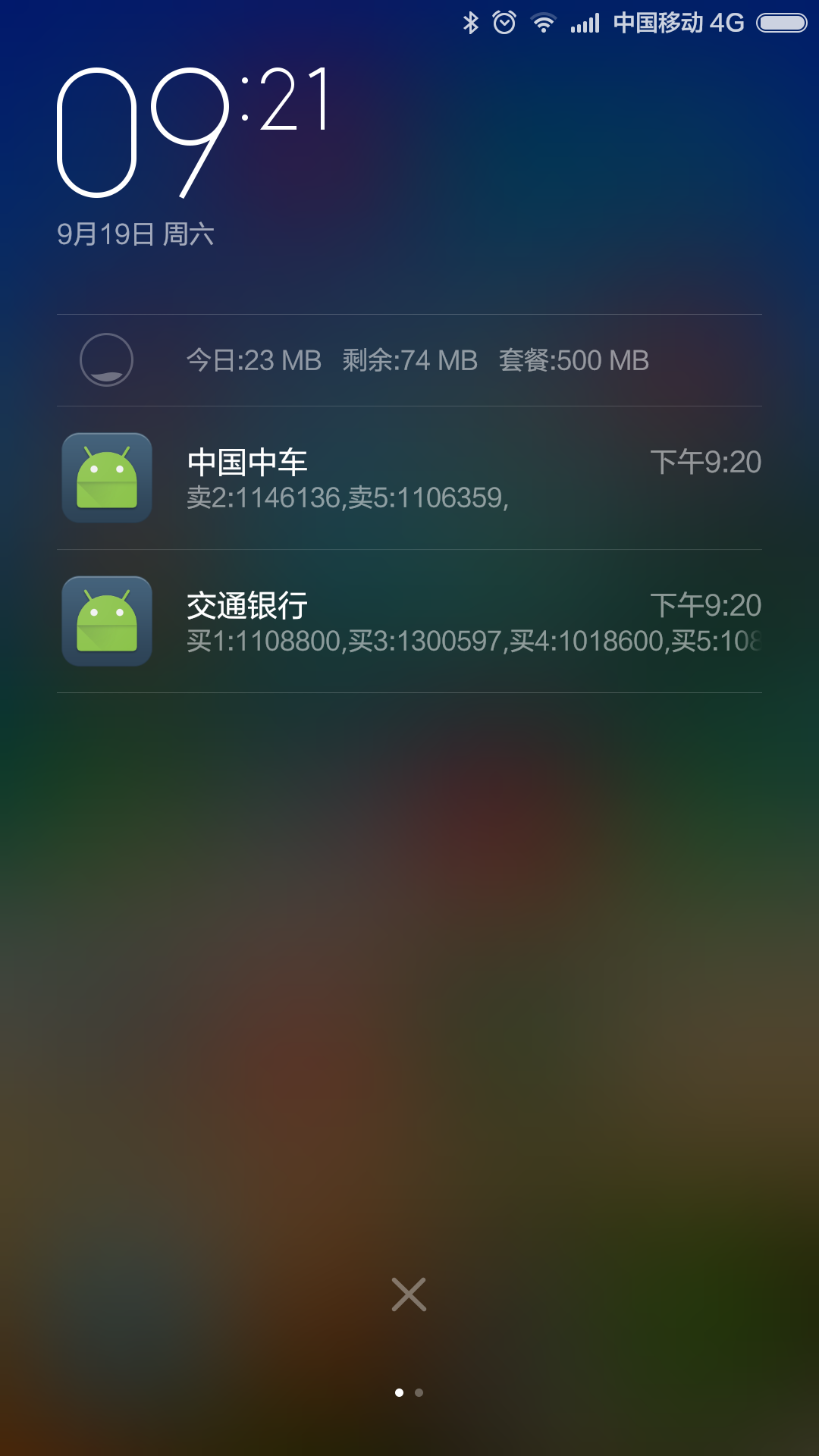Open the 交通银行 notification
819x1456 pixels.
409,621
